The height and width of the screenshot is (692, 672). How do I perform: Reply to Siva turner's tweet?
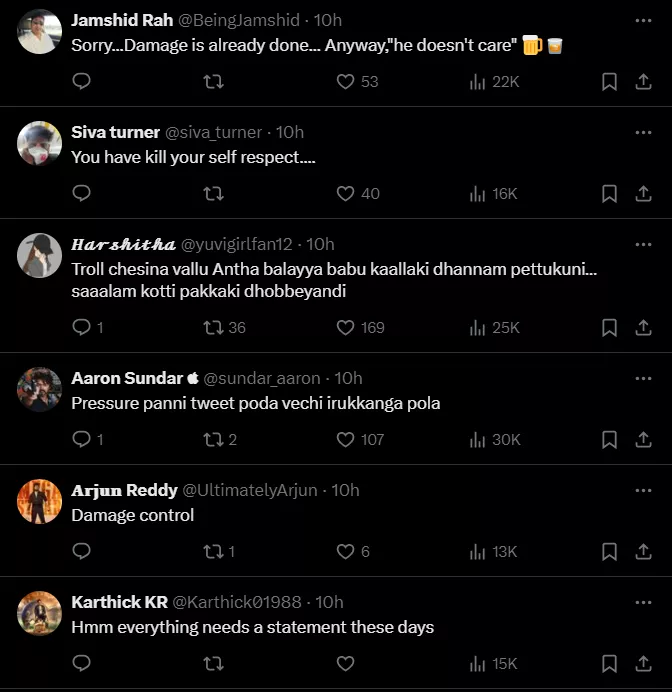click(x=82, y=194)
